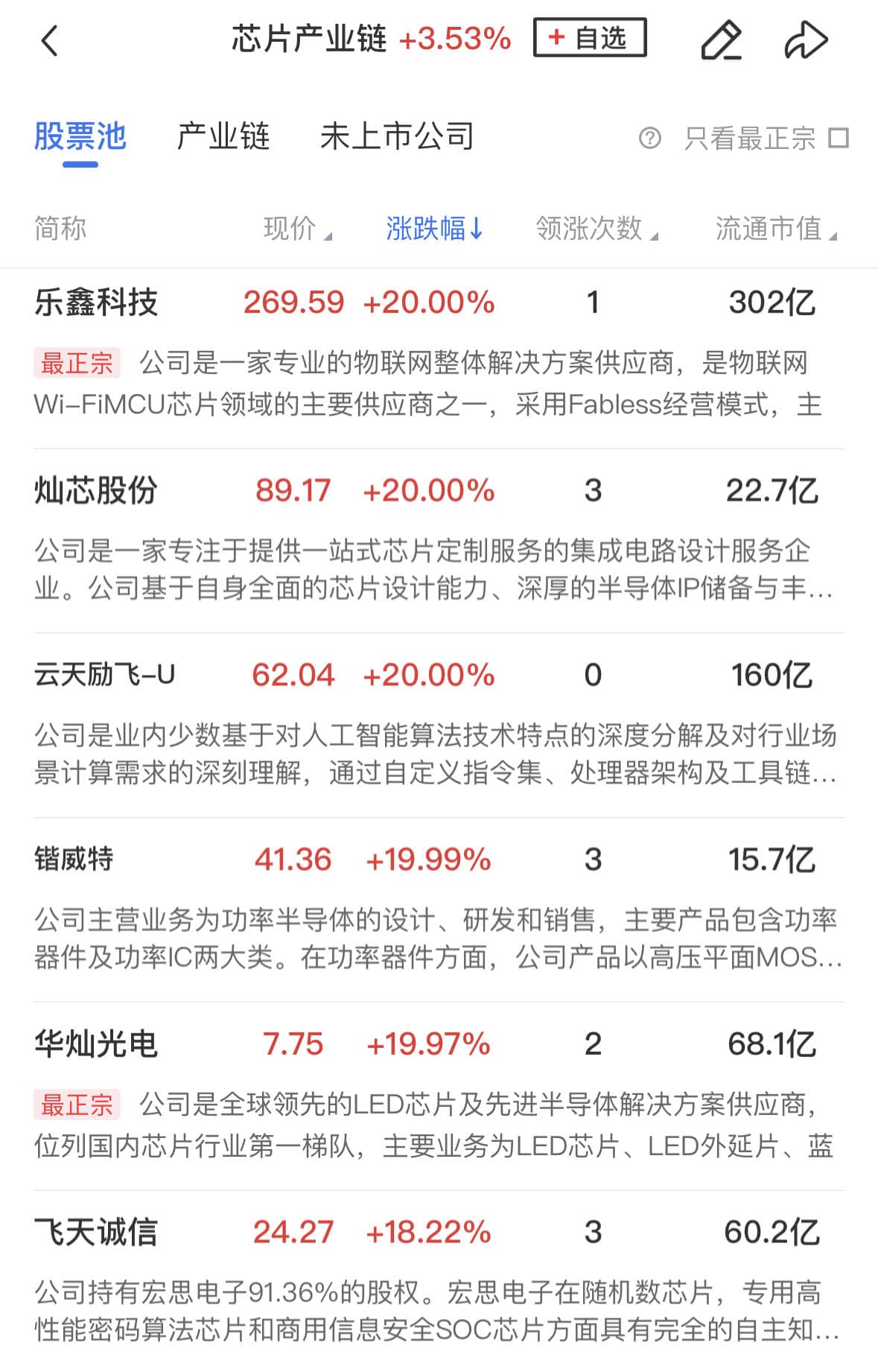Check the 只看最正宗 checkbox

click(x=839, y=139)
